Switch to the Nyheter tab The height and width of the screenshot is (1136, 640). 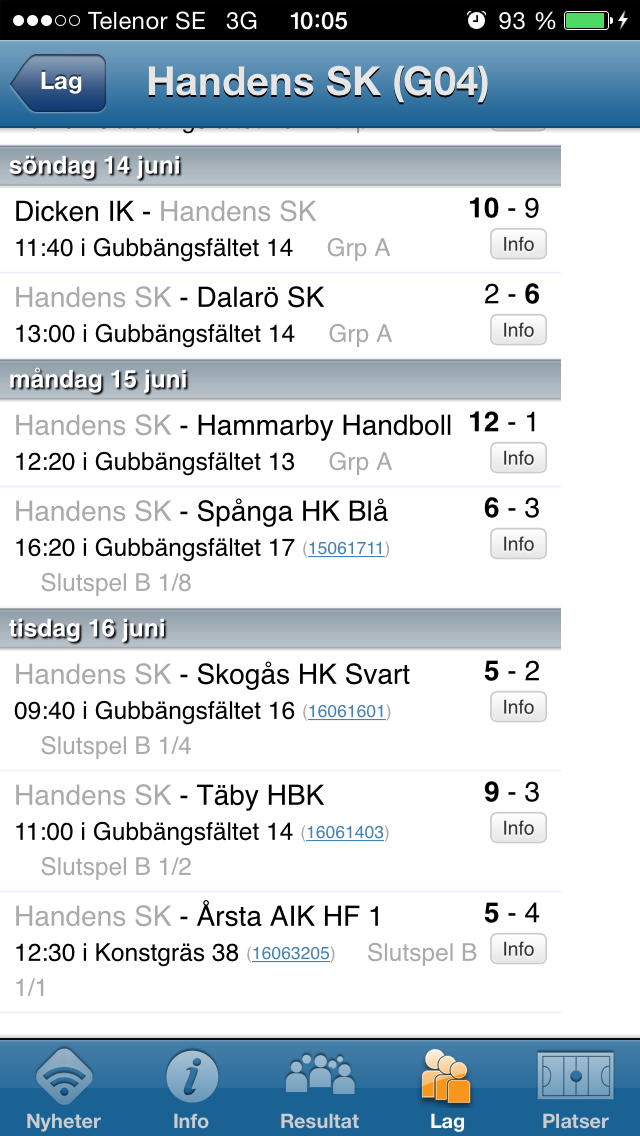click(x=64, y=1089)
